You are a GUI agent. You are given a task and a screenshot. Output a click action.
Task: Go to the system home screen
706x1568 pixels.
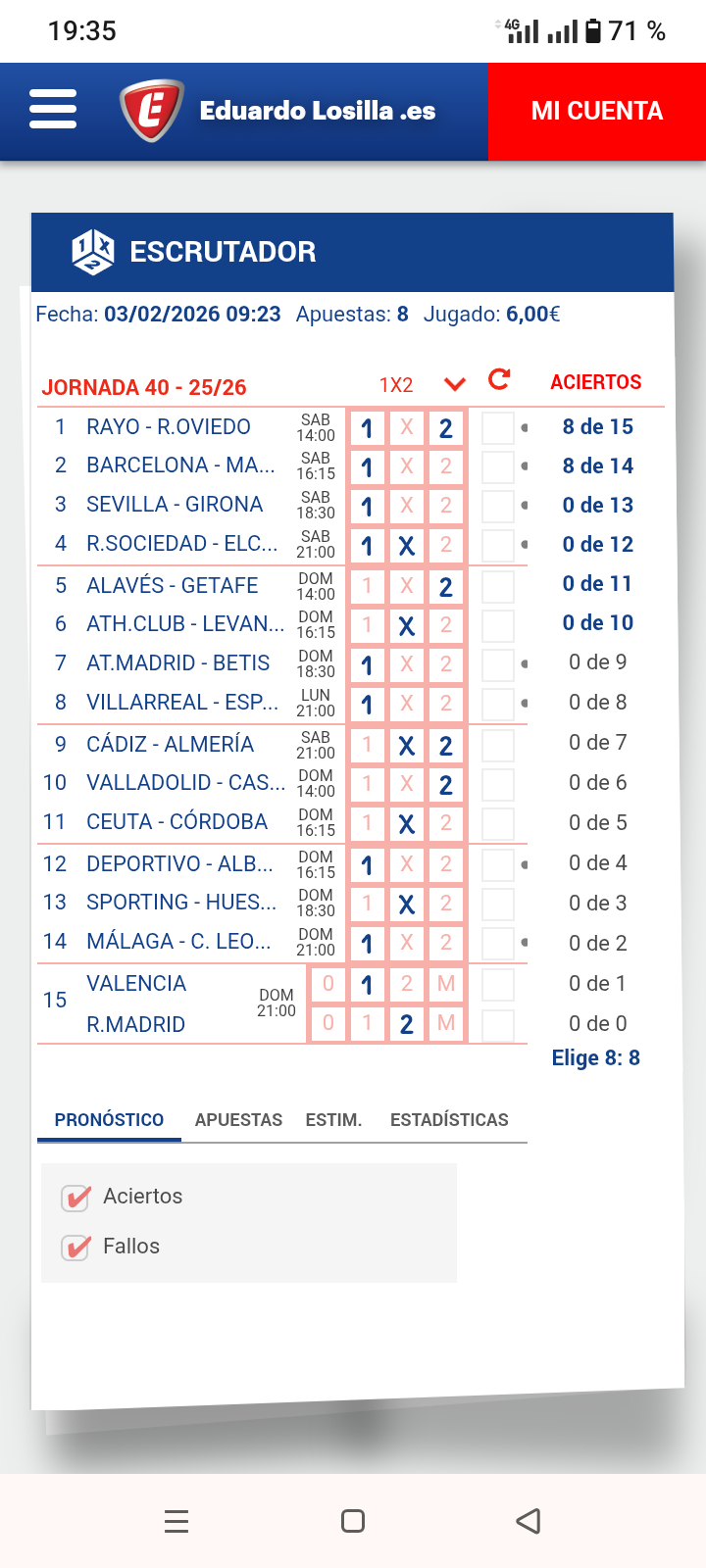(x=353, y=1521)
